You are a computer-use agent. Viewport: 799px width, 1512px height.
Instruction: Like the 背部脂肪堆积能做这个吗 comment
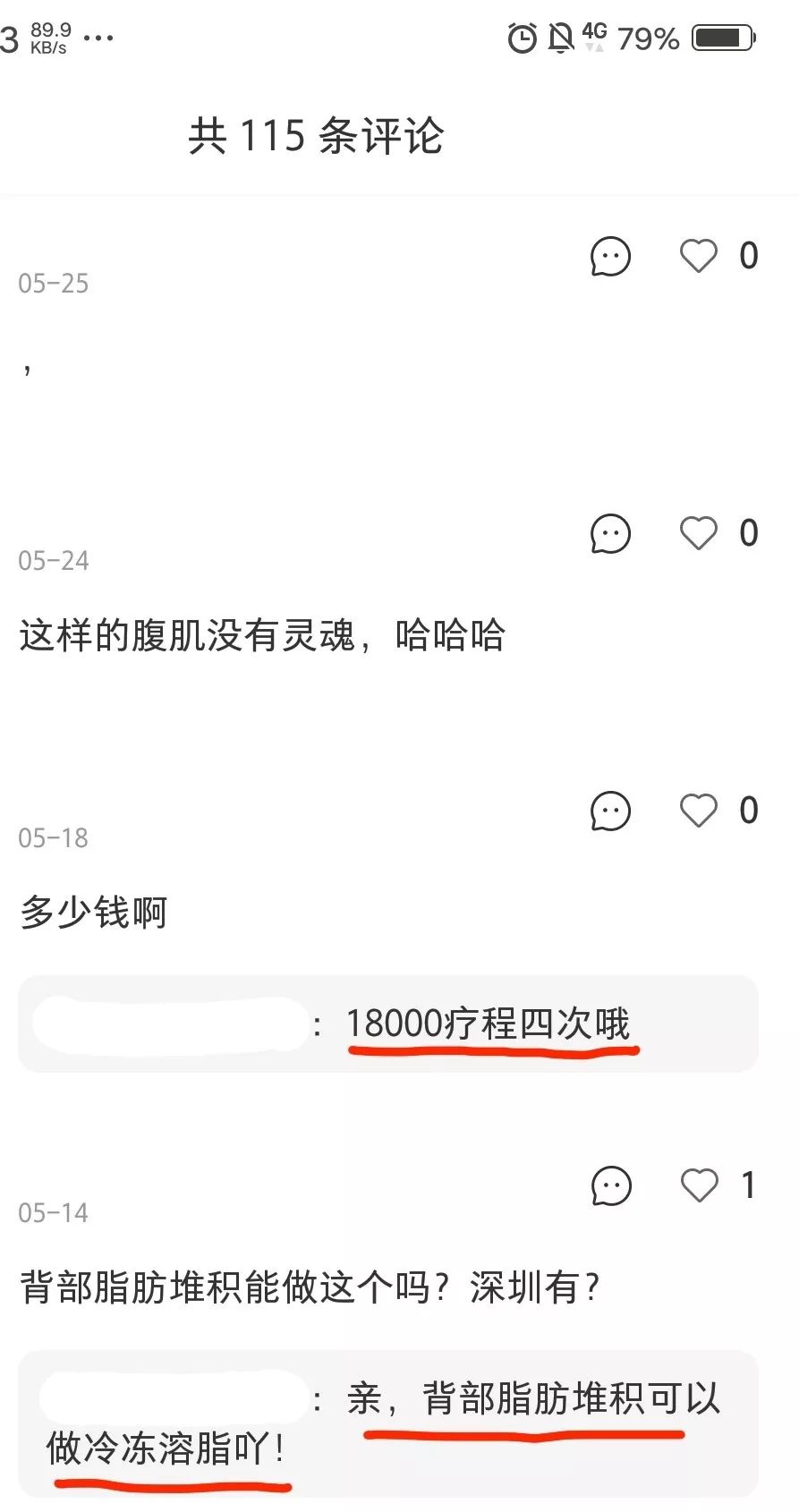(699, 1185)
